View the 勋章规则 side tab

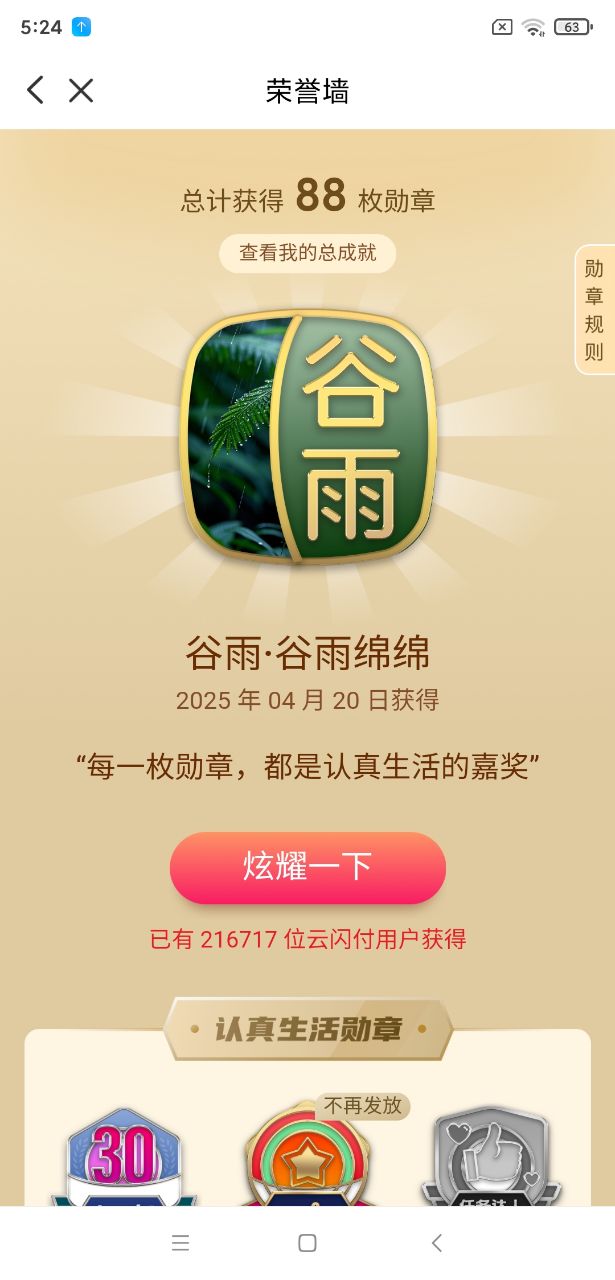tap(594, 310)
